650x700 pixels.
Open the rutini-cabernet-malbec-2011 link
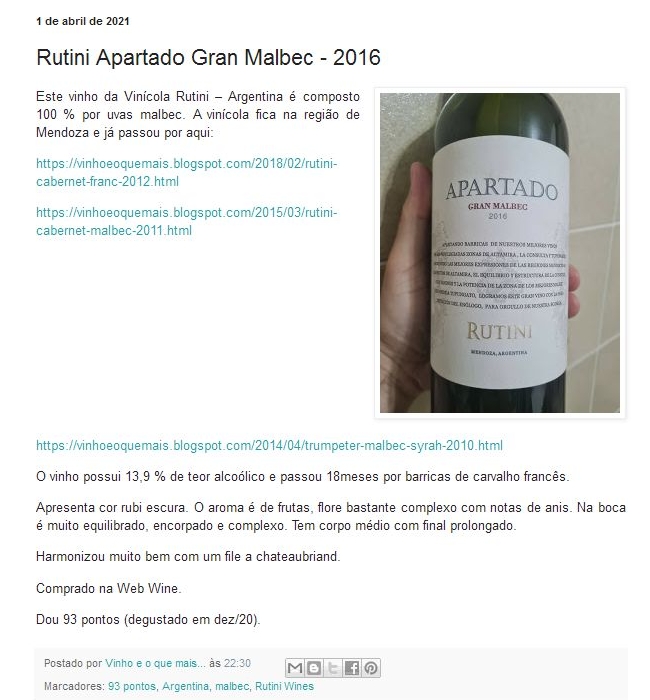click(186, 221)
